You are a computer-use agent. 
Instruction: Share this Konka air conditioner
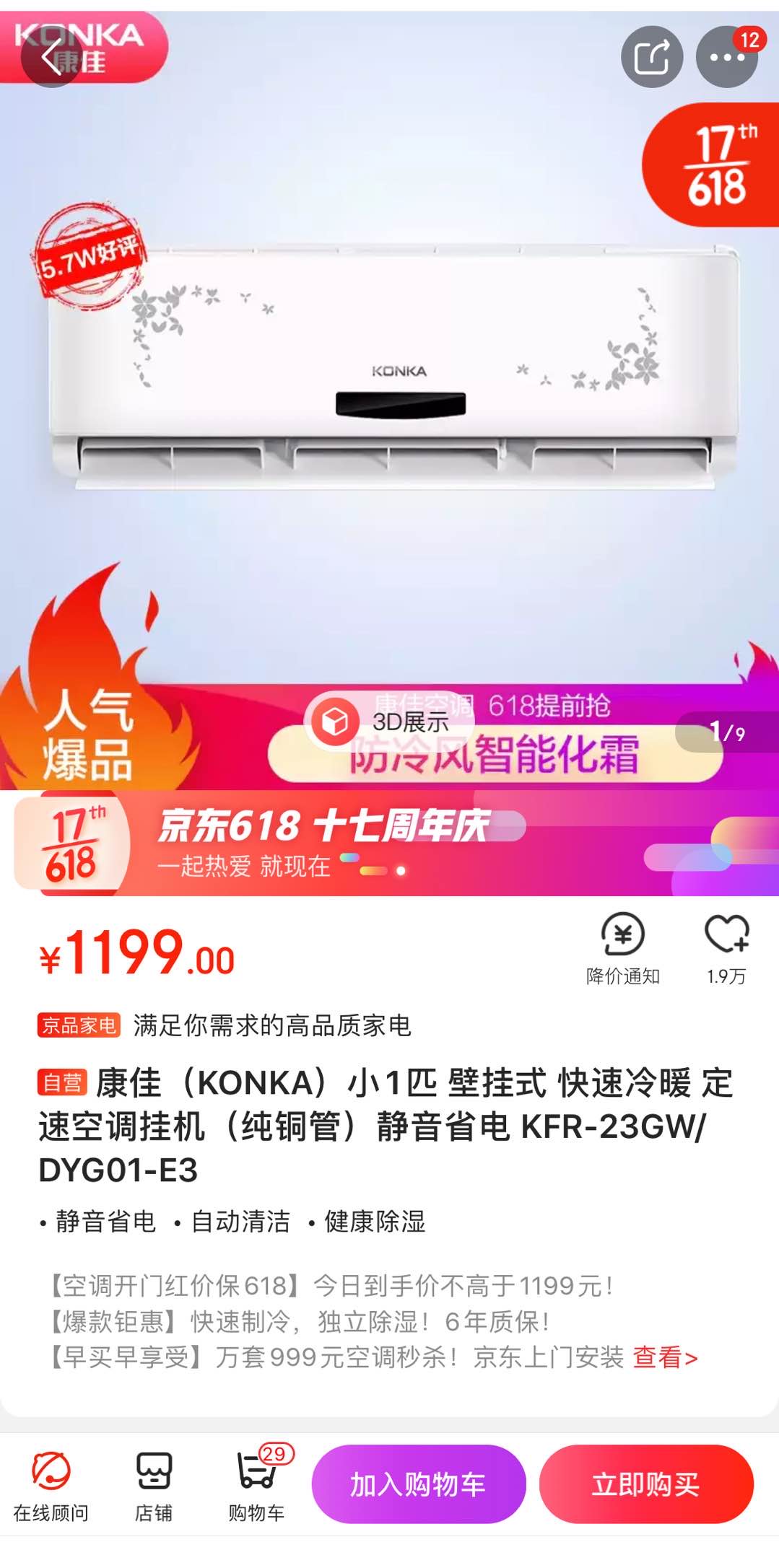tap(652, 57)
